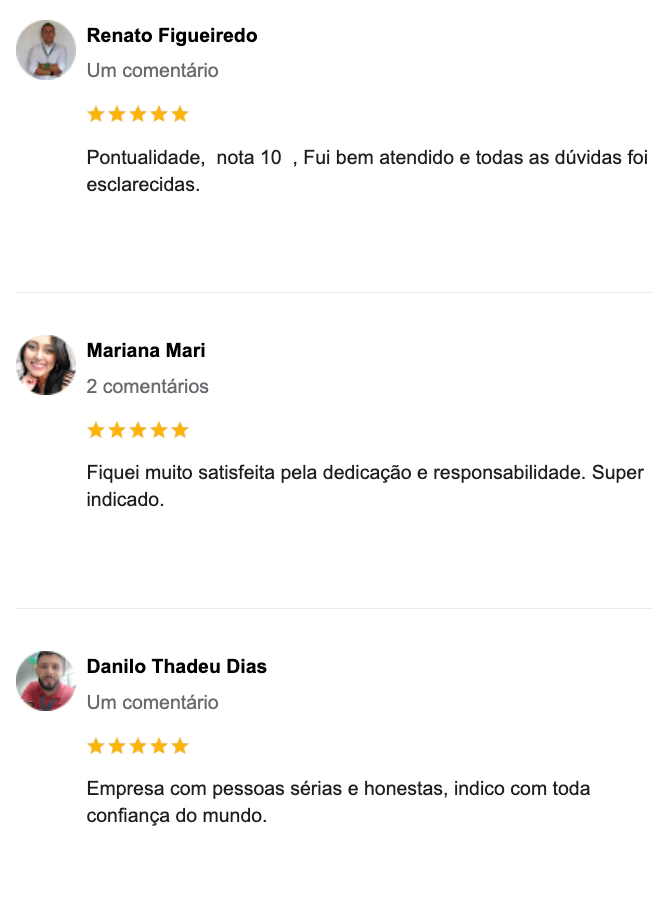The width and height of the screenshot is (672, 908).
Task: Open Renato Figueiredo's reviewer profile
Action: point(171,36)
